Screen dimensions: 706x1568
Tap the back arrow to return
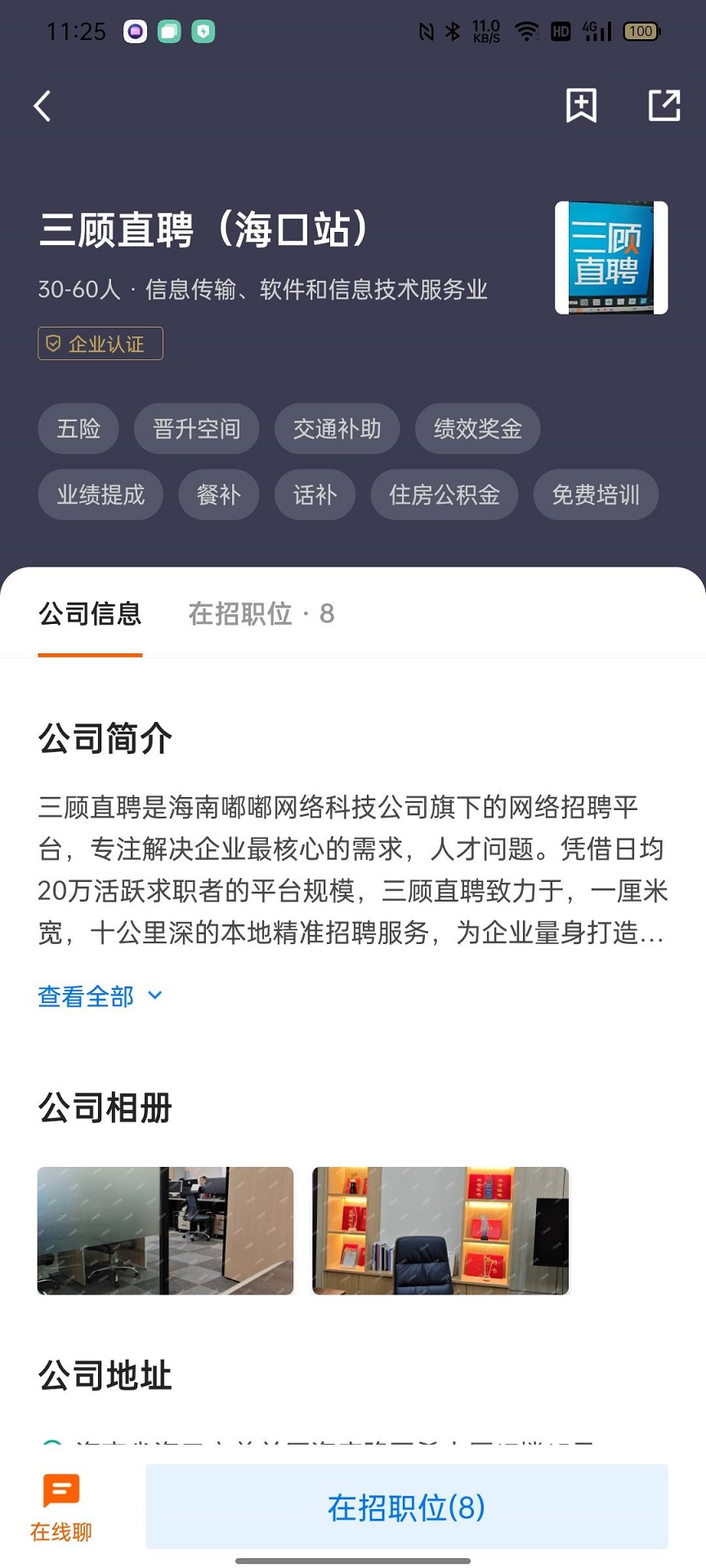pos(42,106)
